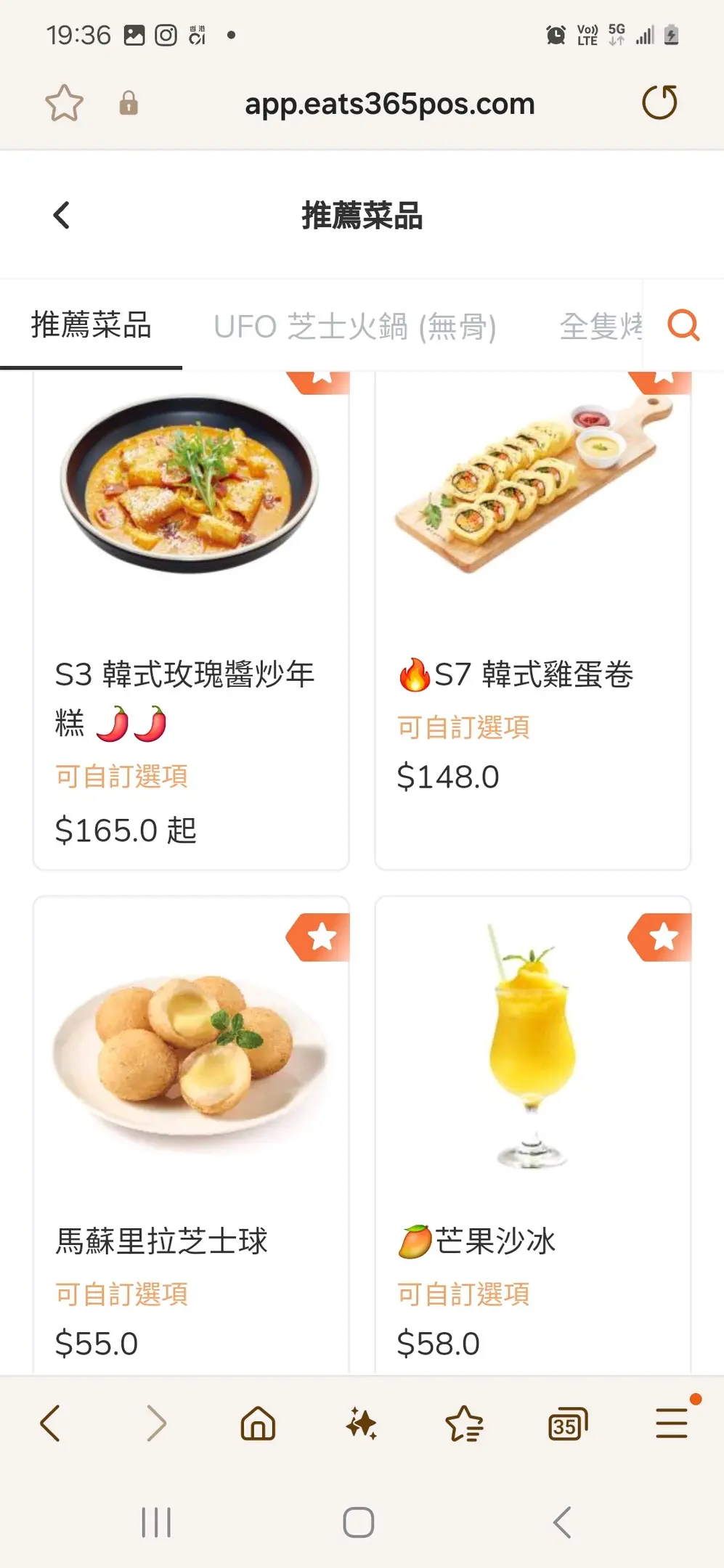Navigate back in browser history
Viewport: 724px width, 1568px height.
click(50, 1424)
